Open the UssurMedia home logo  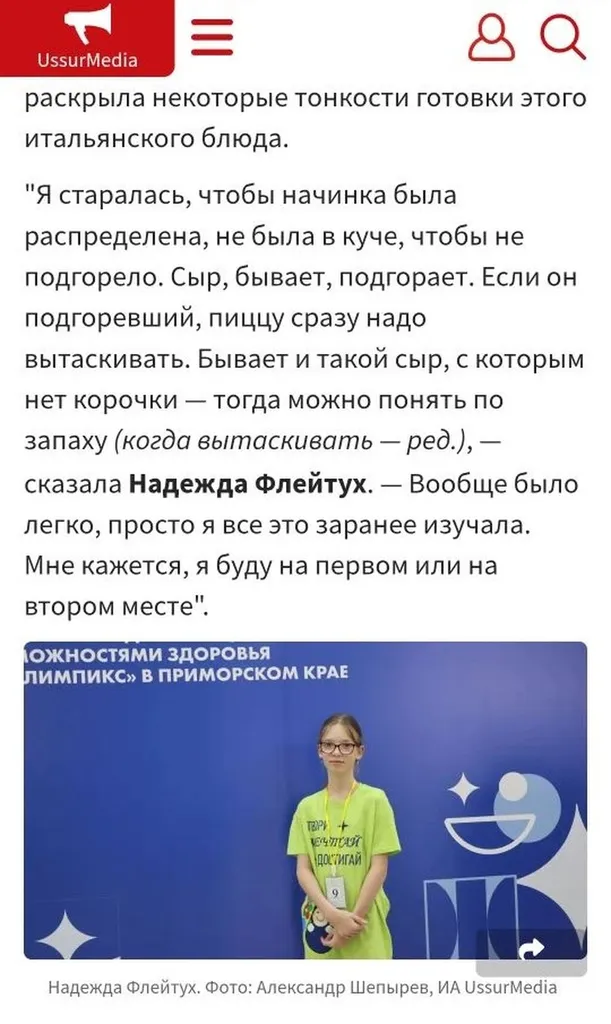[87, 37]
